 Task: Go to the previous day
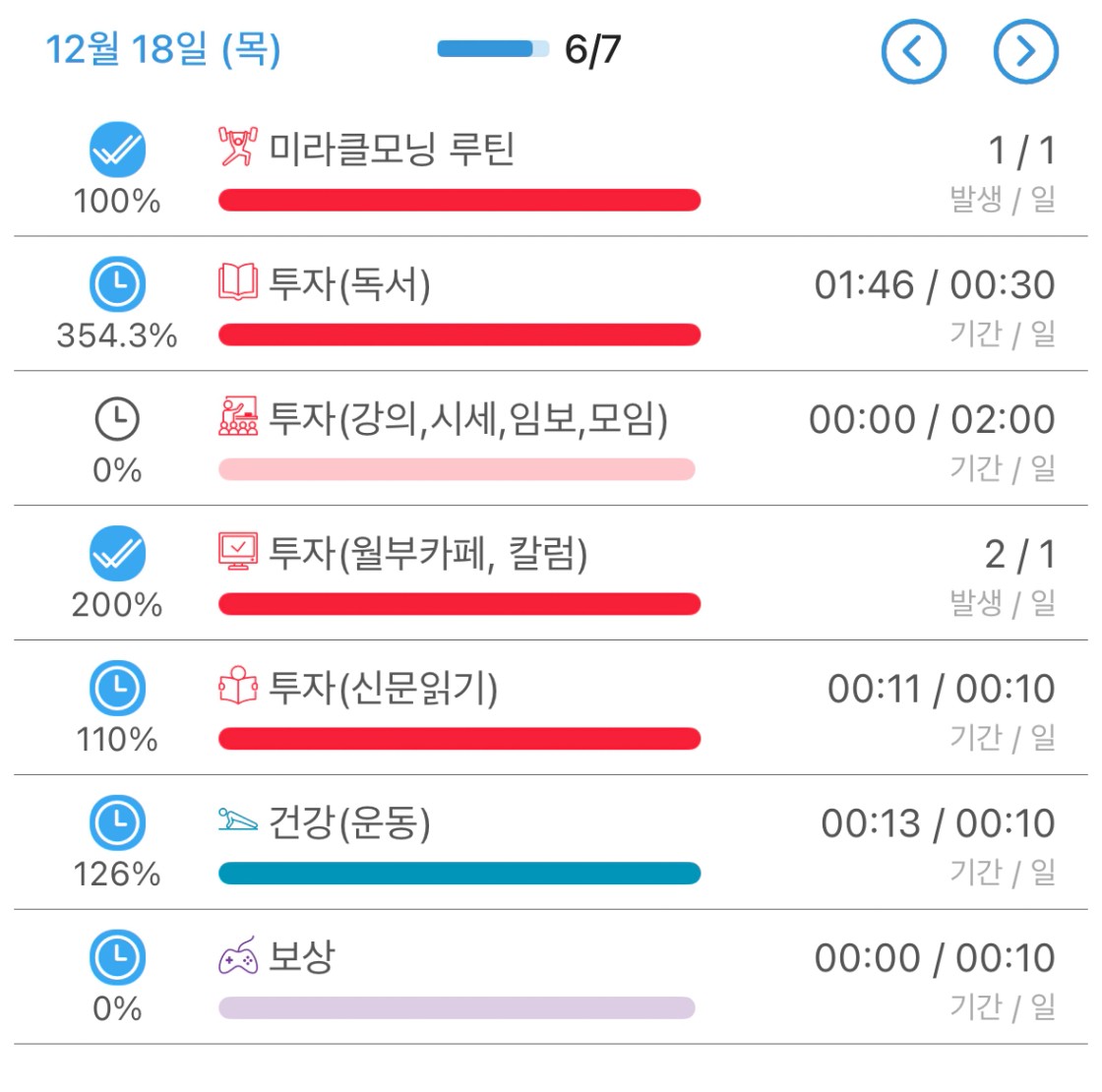click(913, 51)
